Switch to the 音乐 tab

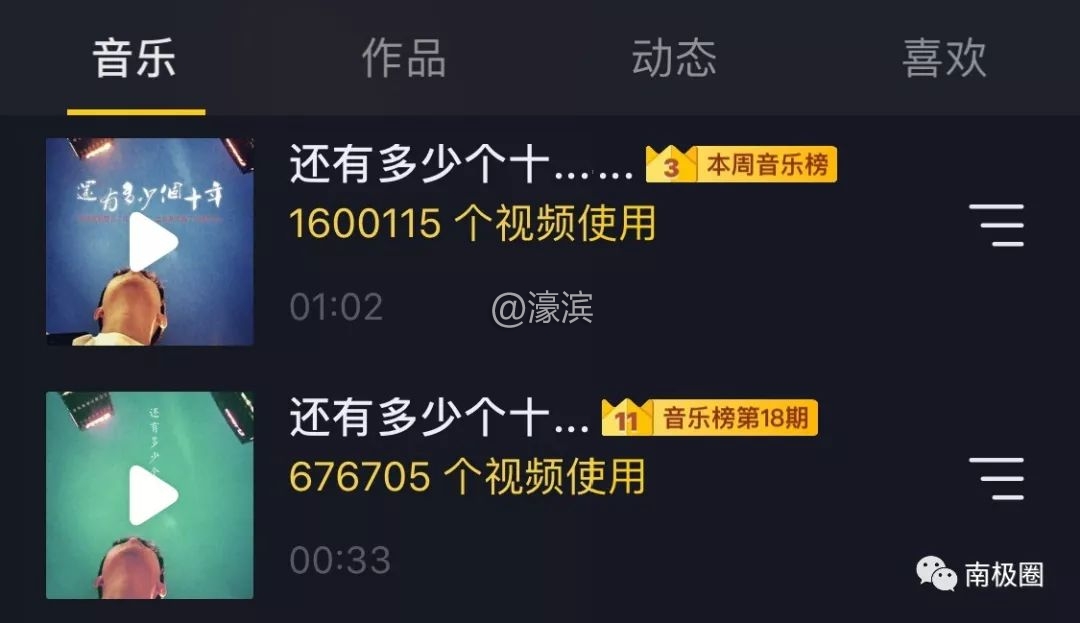pos(135,58)
